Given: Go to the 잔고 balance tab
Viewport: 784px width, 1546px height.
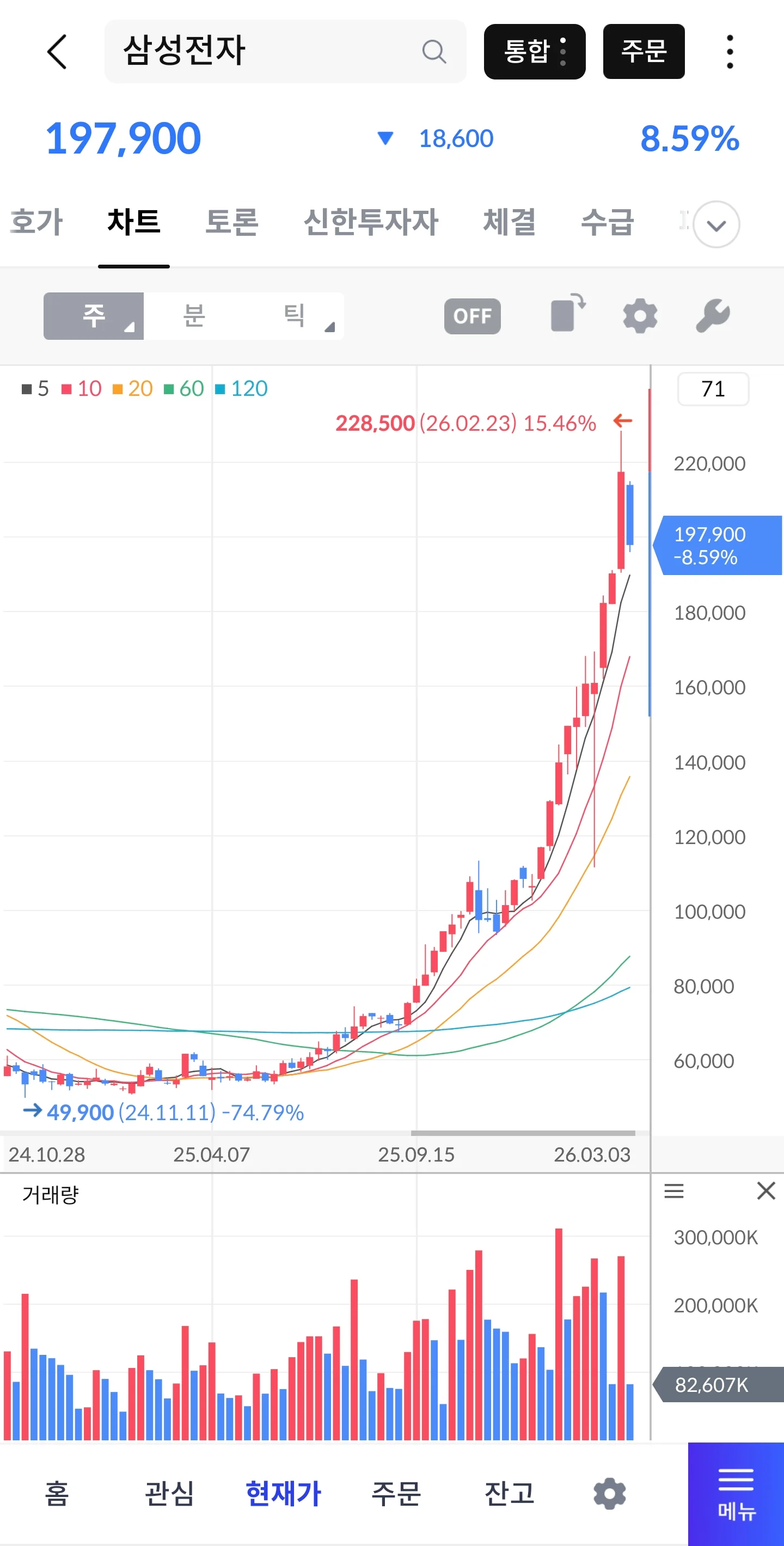Looking at the screenshot, I should [x=509, y=1493].
